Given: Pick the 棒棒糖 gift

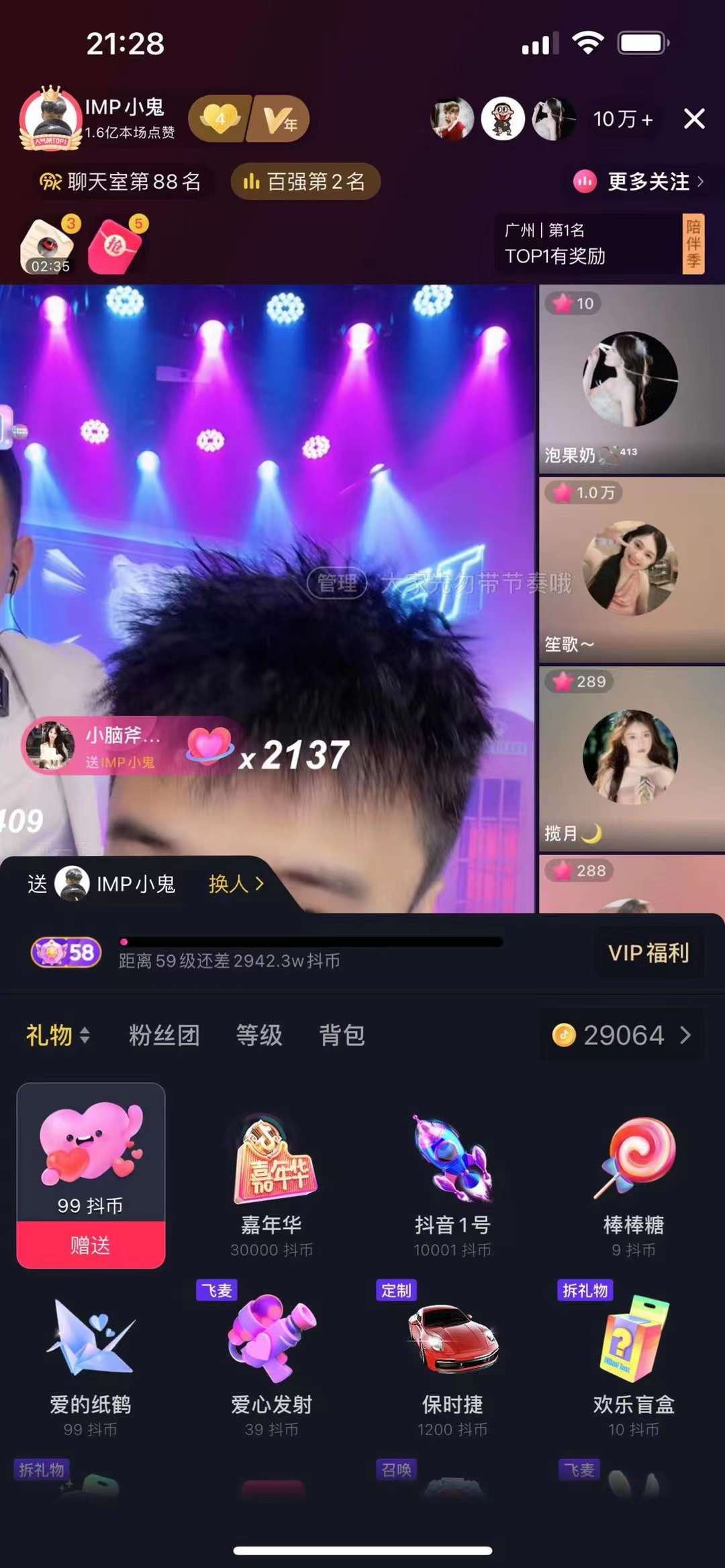Looking at the screenshot, I should 634,1181.
